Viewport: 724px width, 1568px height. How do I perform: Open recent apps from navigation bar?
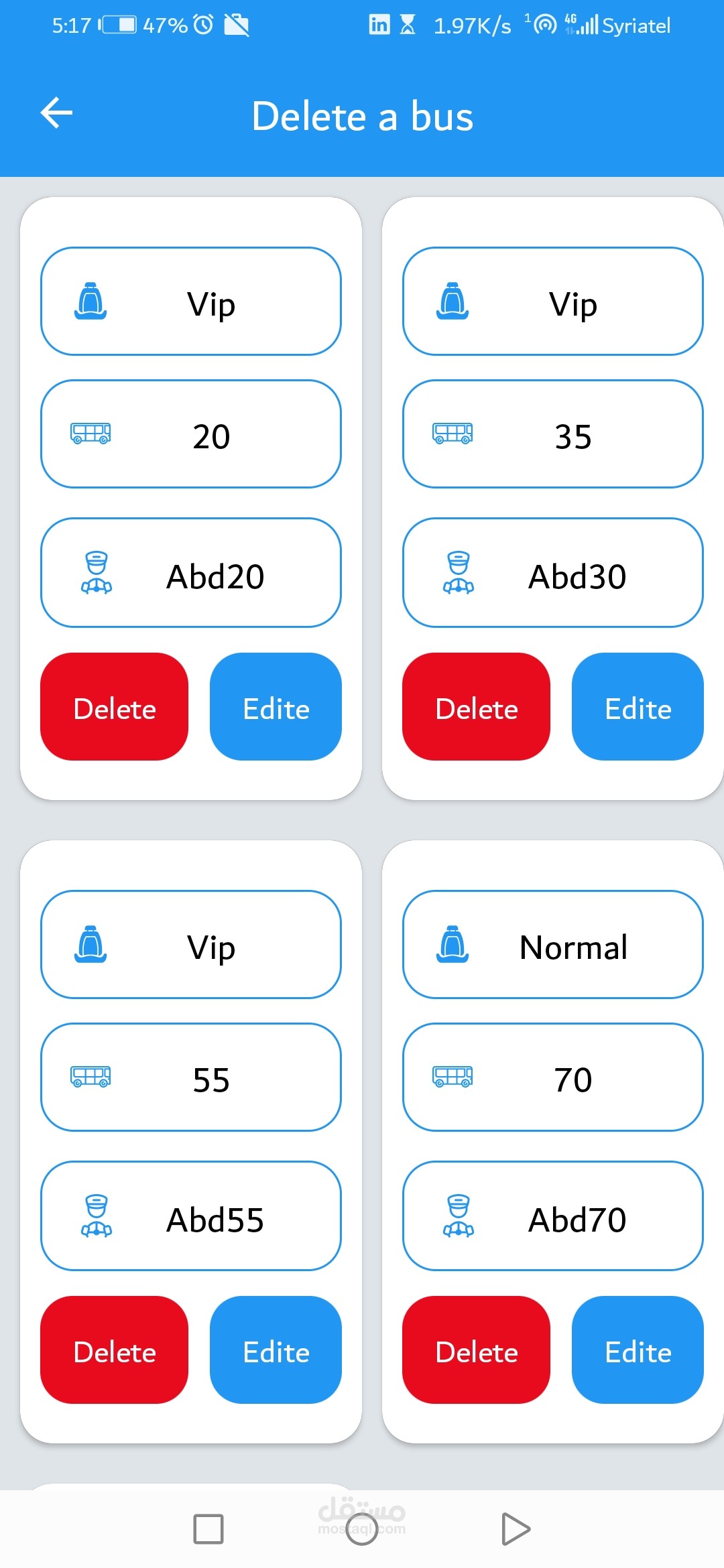208,1529
